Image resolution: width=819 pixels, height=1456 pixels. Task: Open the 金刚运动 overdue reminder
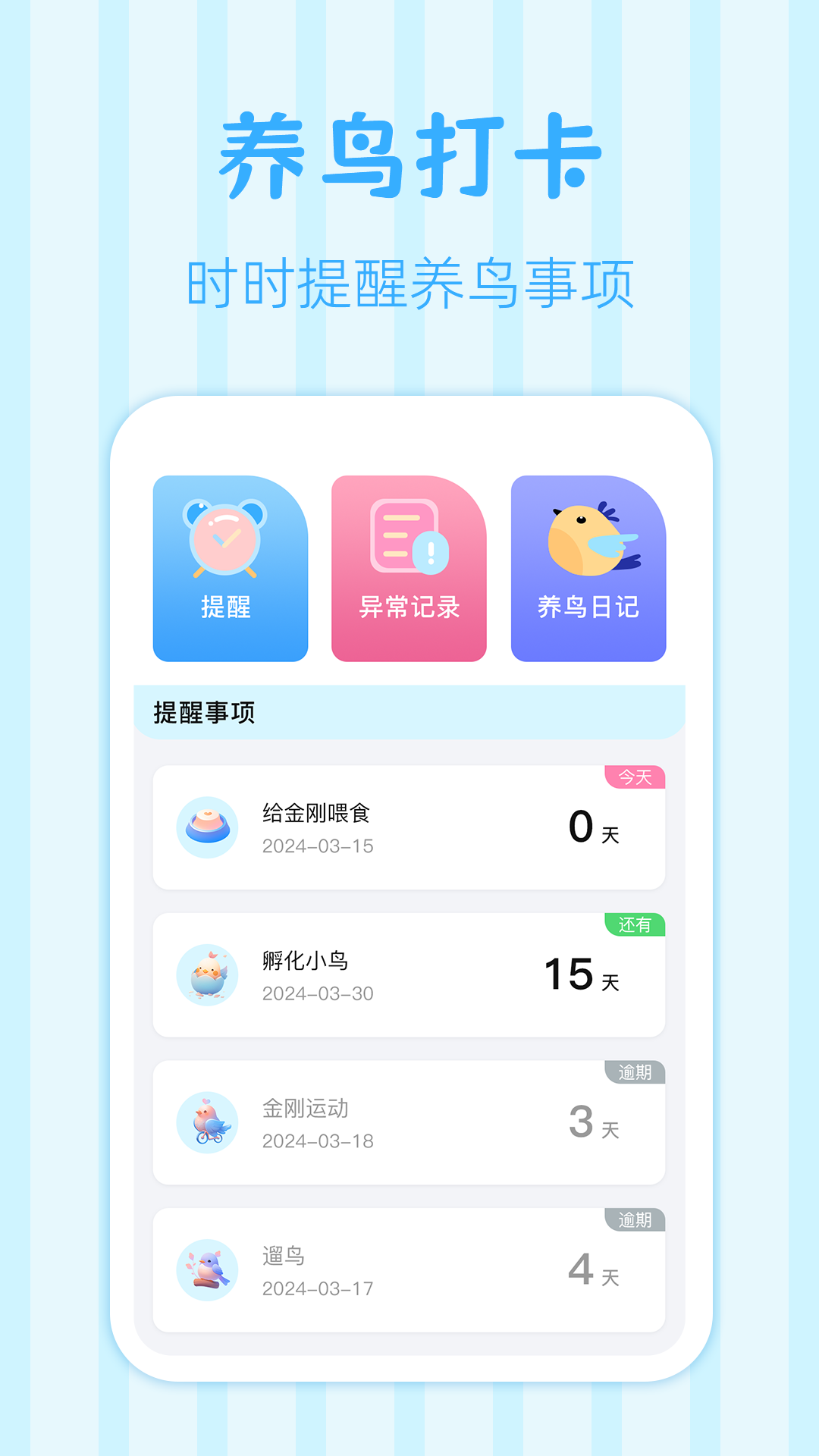tap(409, 1122)
